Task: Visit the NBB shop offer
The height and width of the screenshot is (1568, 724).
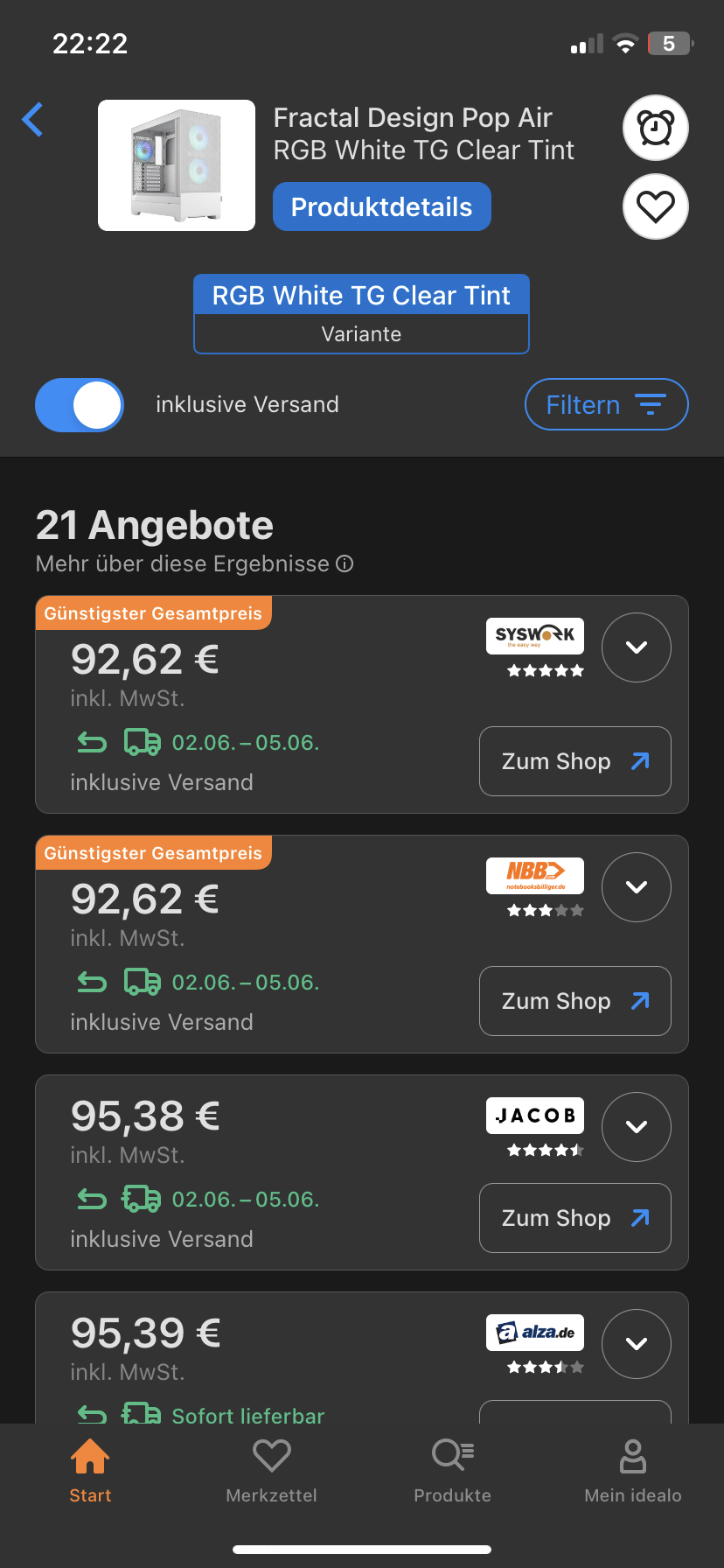Action: [574, 1001]
